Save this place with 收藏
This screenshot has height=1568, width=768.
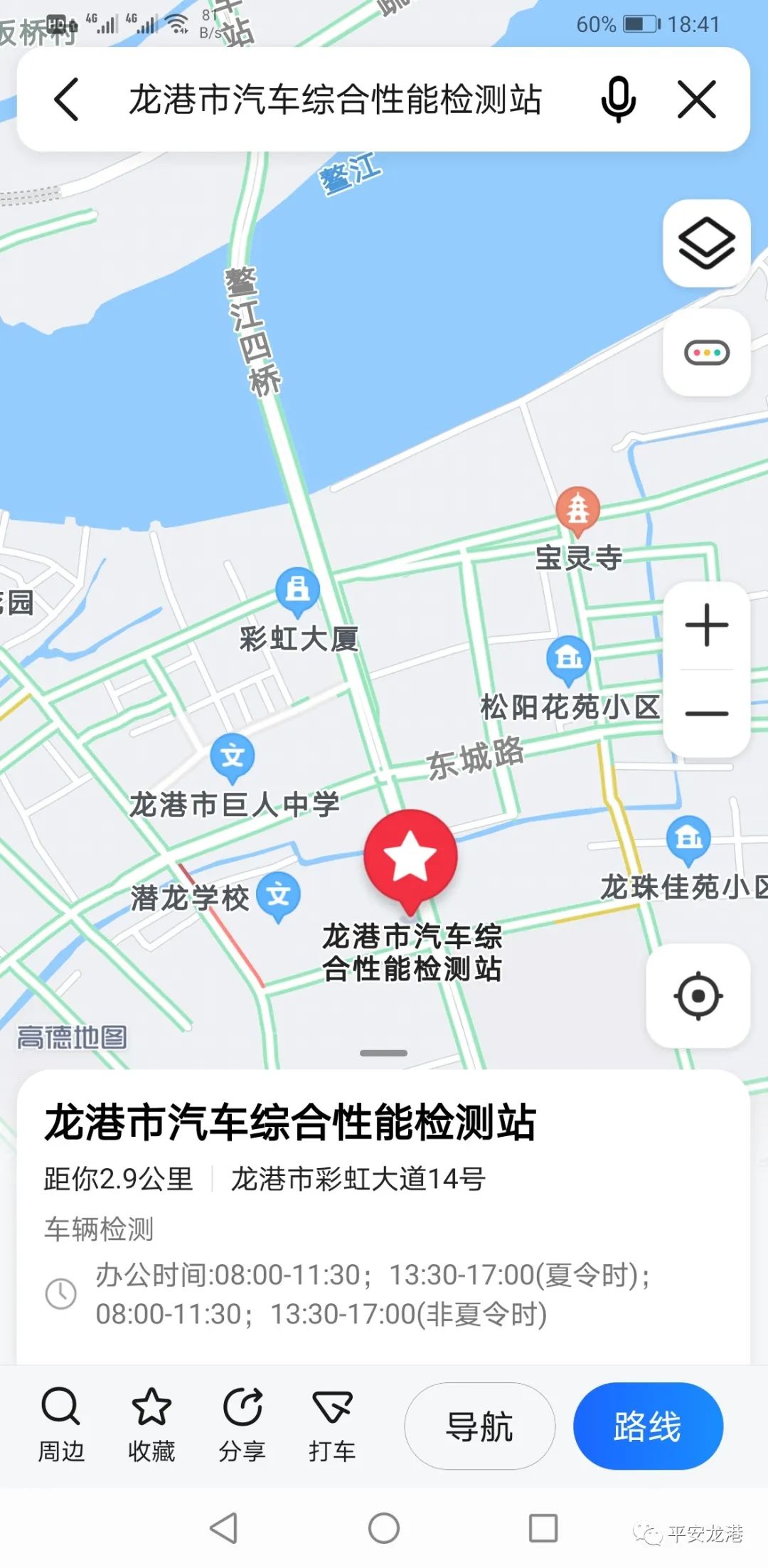[151, 1425]
